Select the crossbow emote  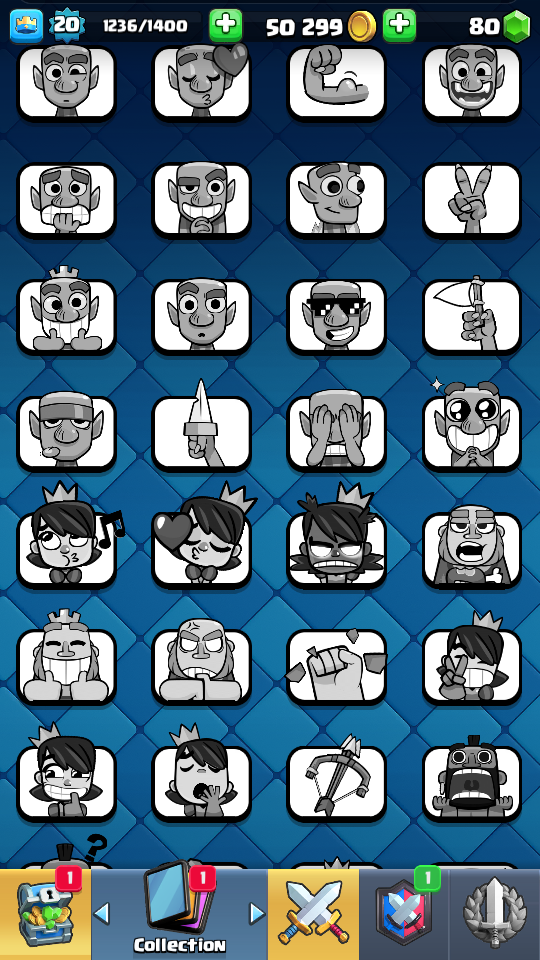(x=336, y=783)
